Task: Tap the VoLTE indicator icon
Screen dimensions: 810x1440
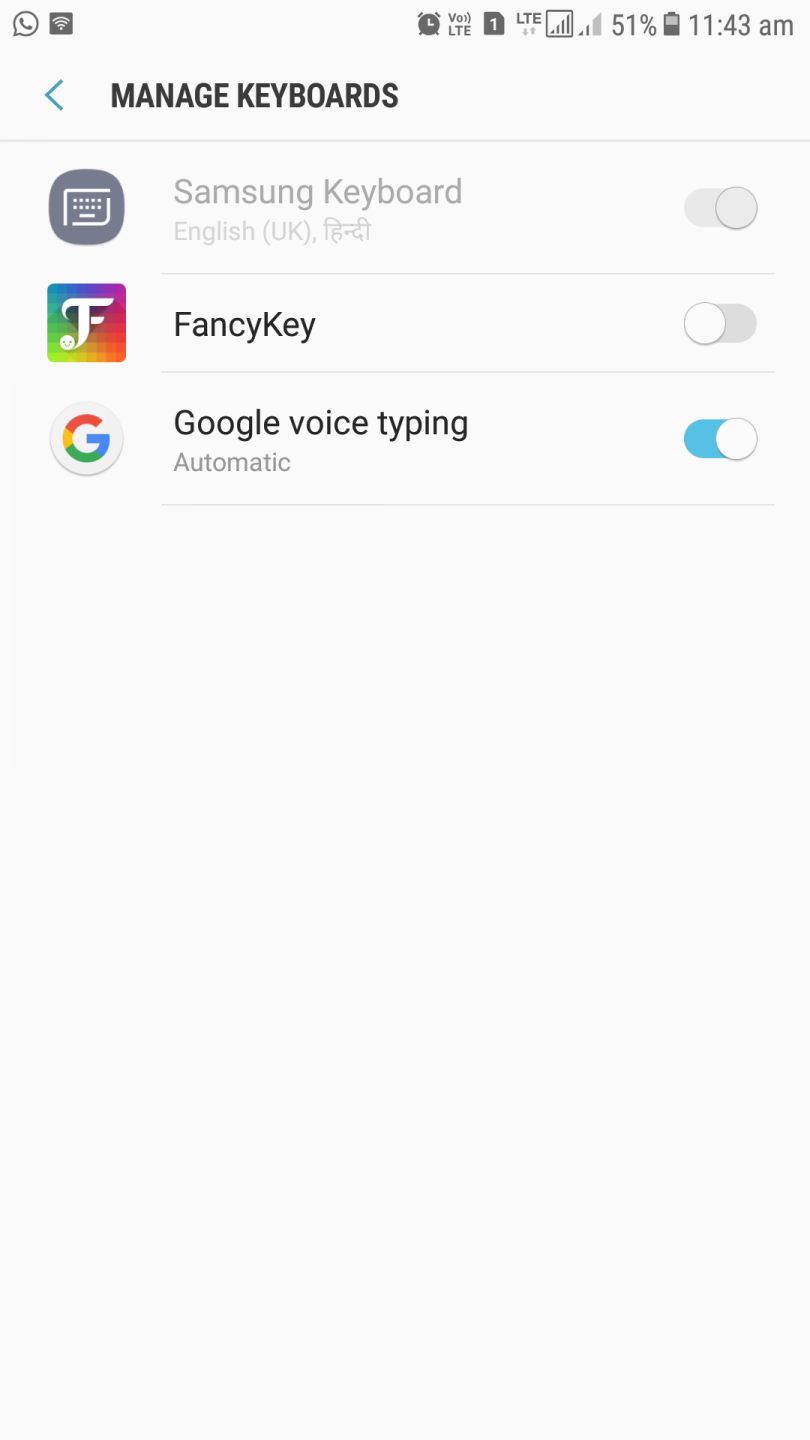Action: click(461, 24)
